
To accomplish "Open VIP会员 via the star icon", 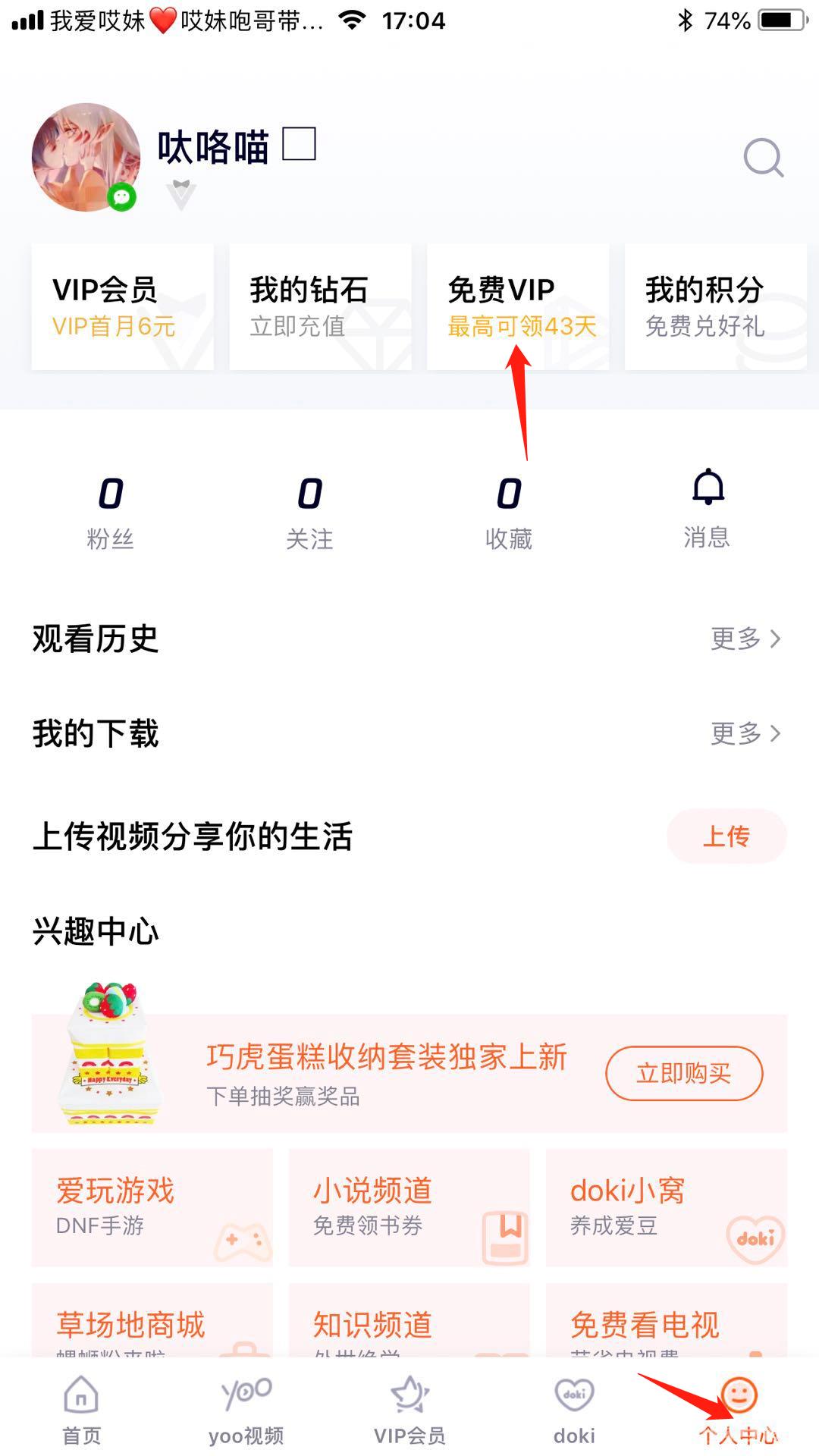I will pos(409,1403).
